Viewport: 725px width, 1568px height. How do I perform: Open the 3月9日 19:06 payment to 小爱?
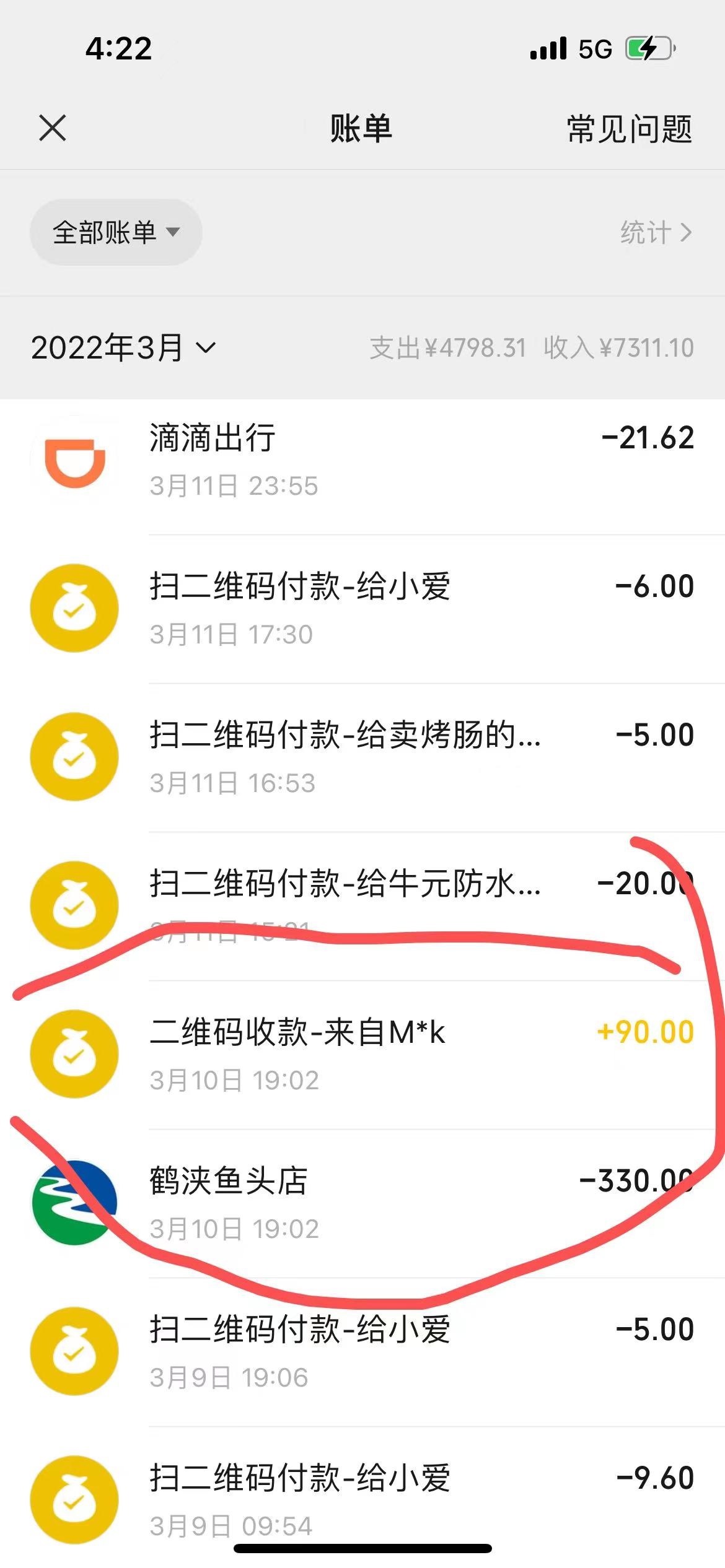[362, 1352]
